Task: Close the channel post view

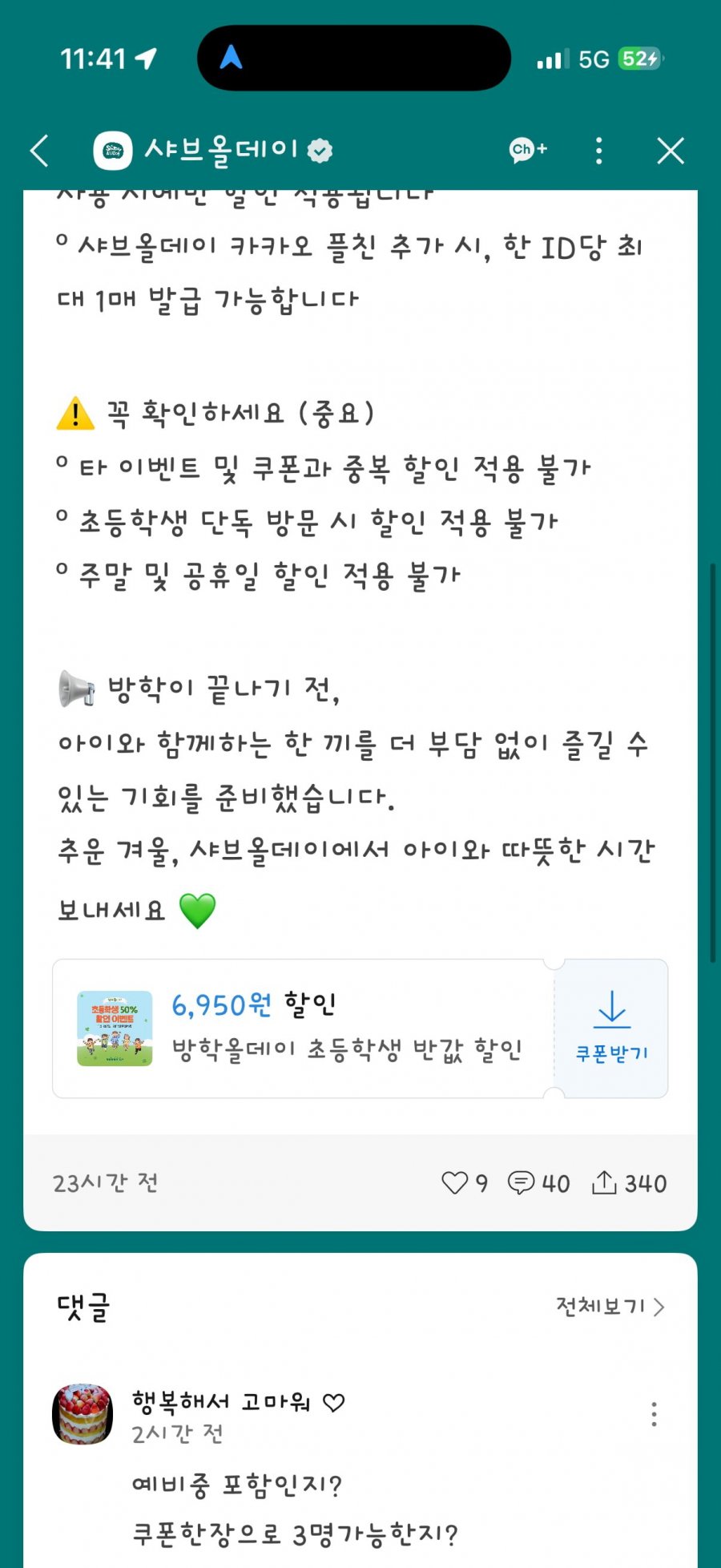Action: pyautogui.click(x=670, y=151)
